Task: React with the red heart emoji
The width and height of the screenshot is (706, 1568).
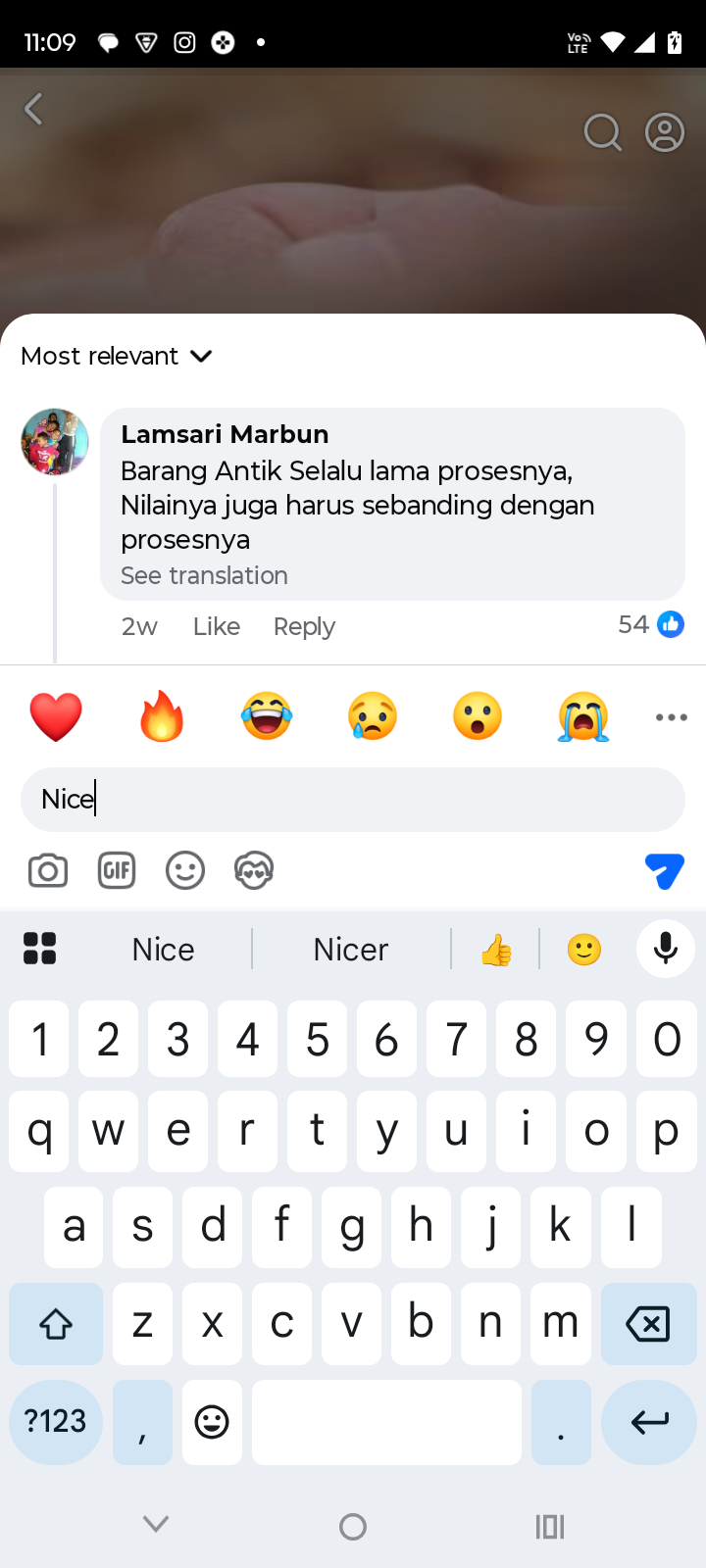Action: pos(56,716)
